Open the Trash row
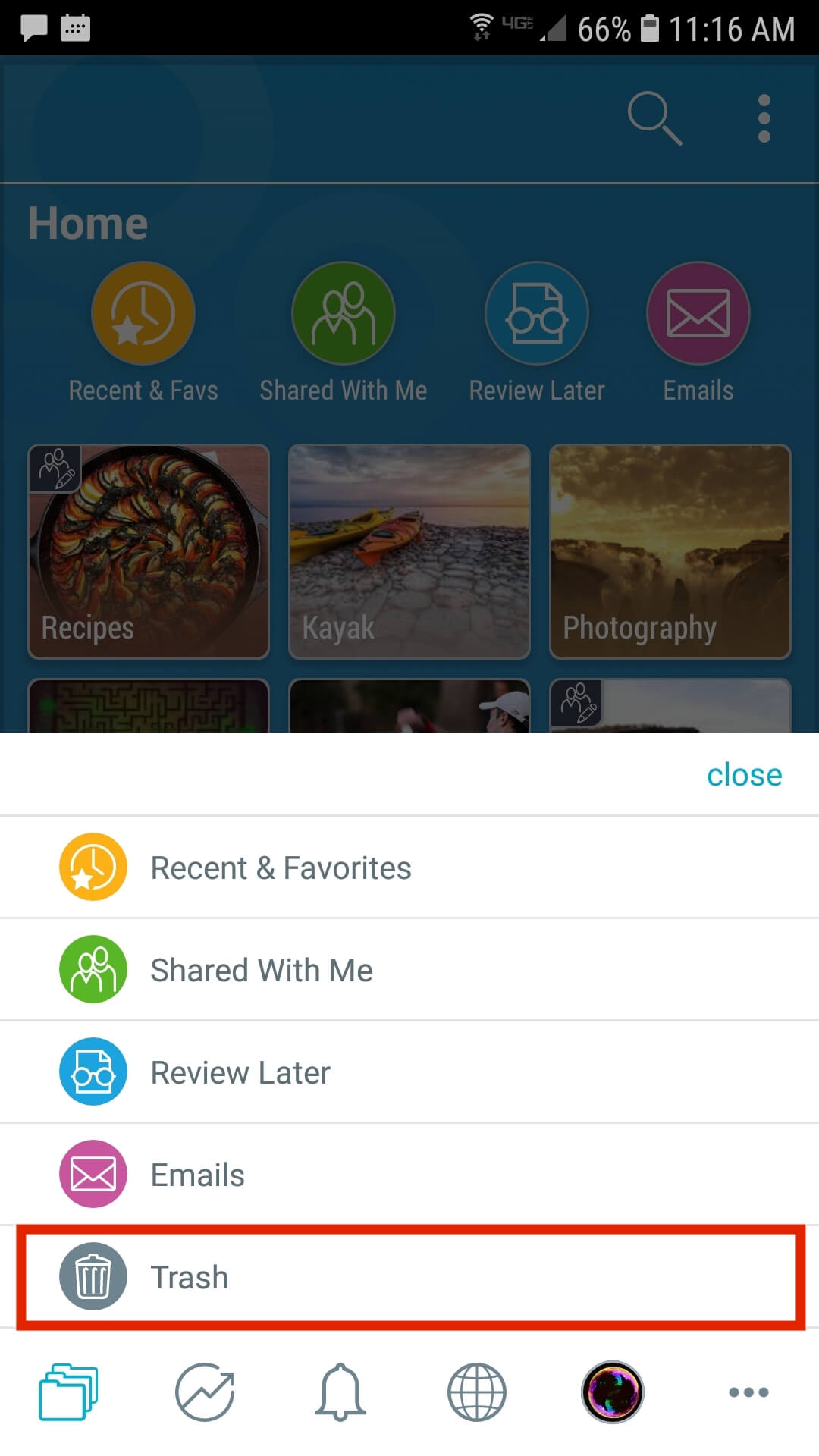Screen dimensions: 819x1456 [x=409, y=1277]
